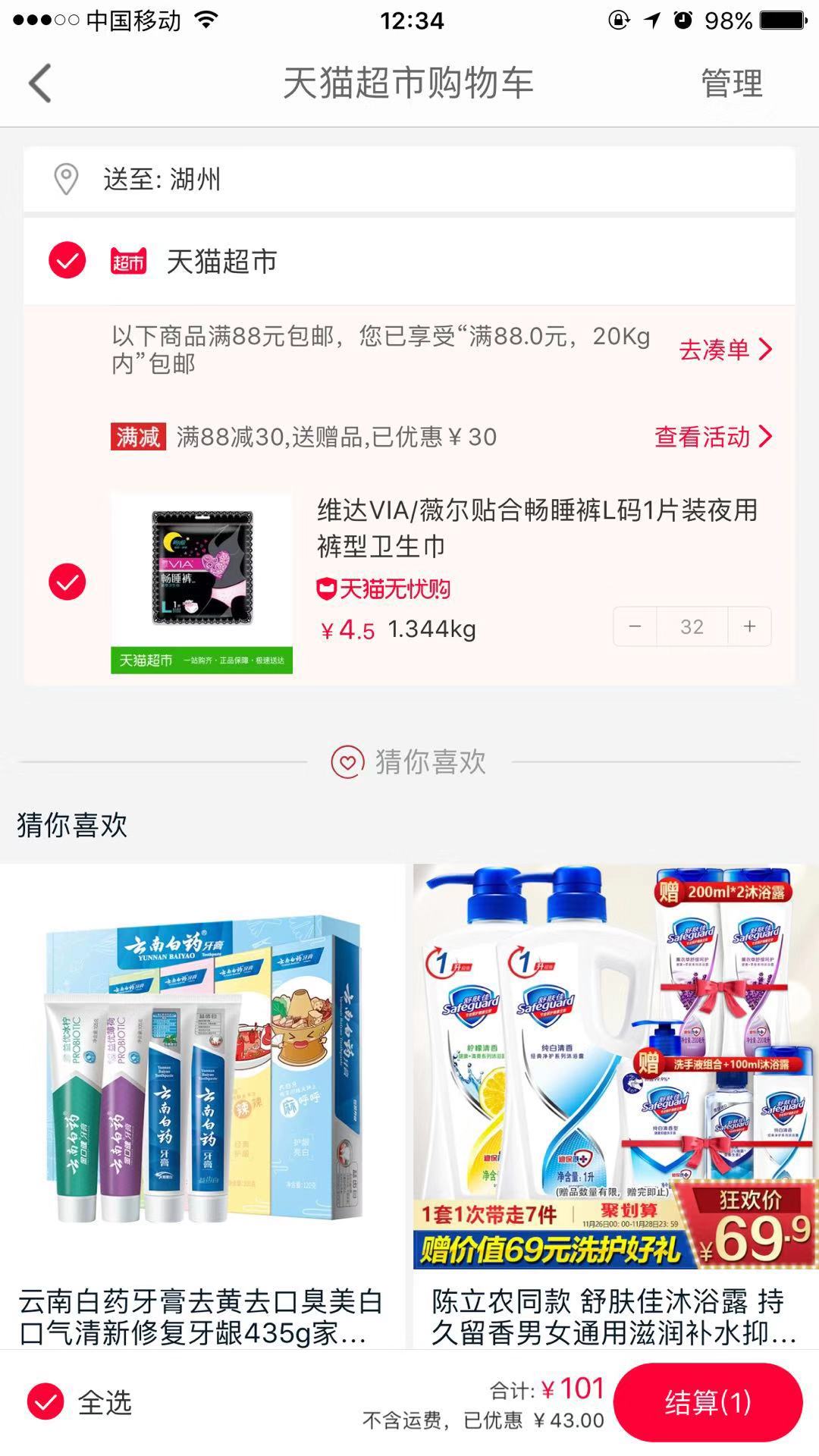Toggle the 全选 select-all checkbox
819x1456 pixels.
point(45,1401)
